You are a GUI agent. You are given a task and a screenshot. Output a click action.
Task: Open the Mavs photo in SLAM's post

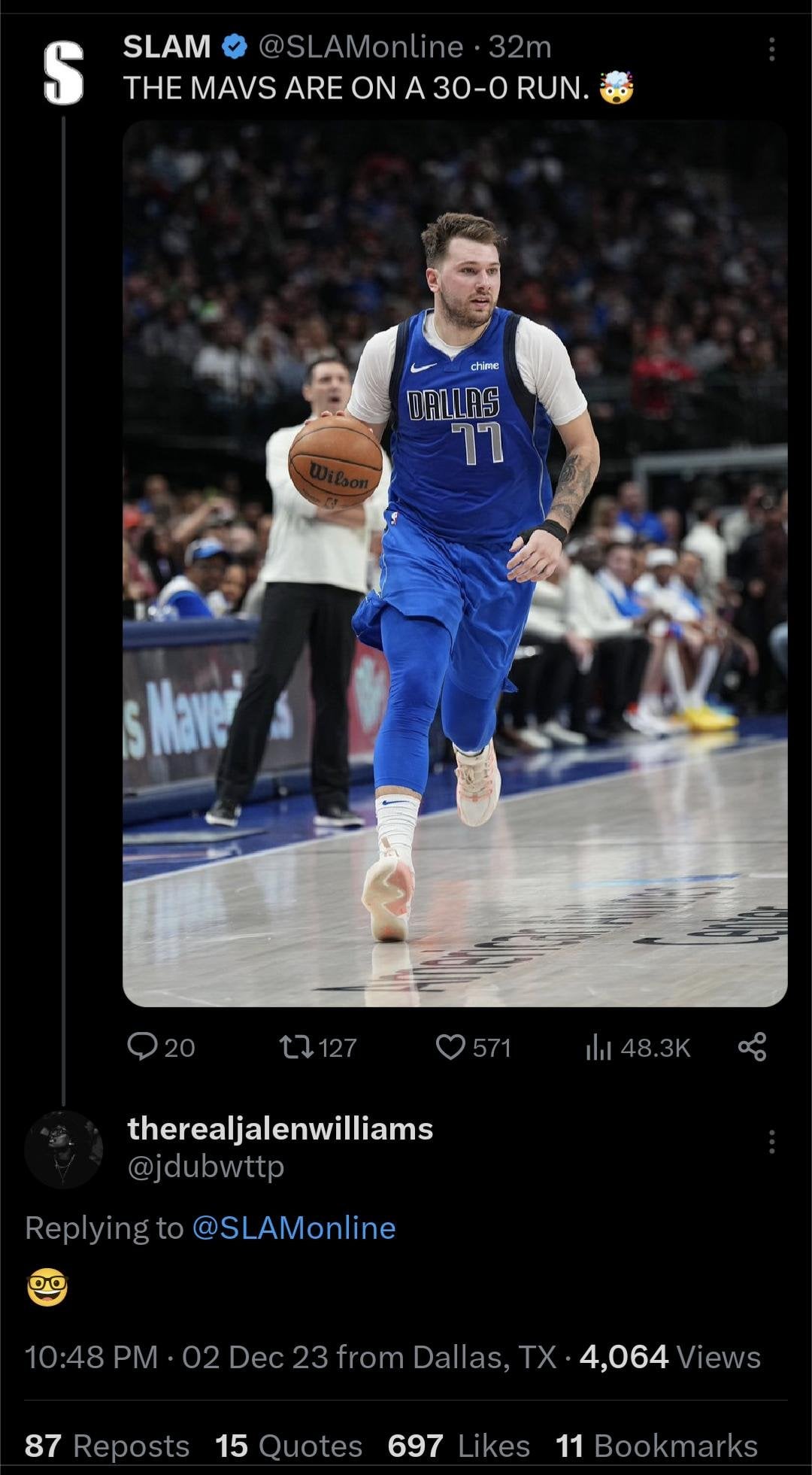coord(455,564)
